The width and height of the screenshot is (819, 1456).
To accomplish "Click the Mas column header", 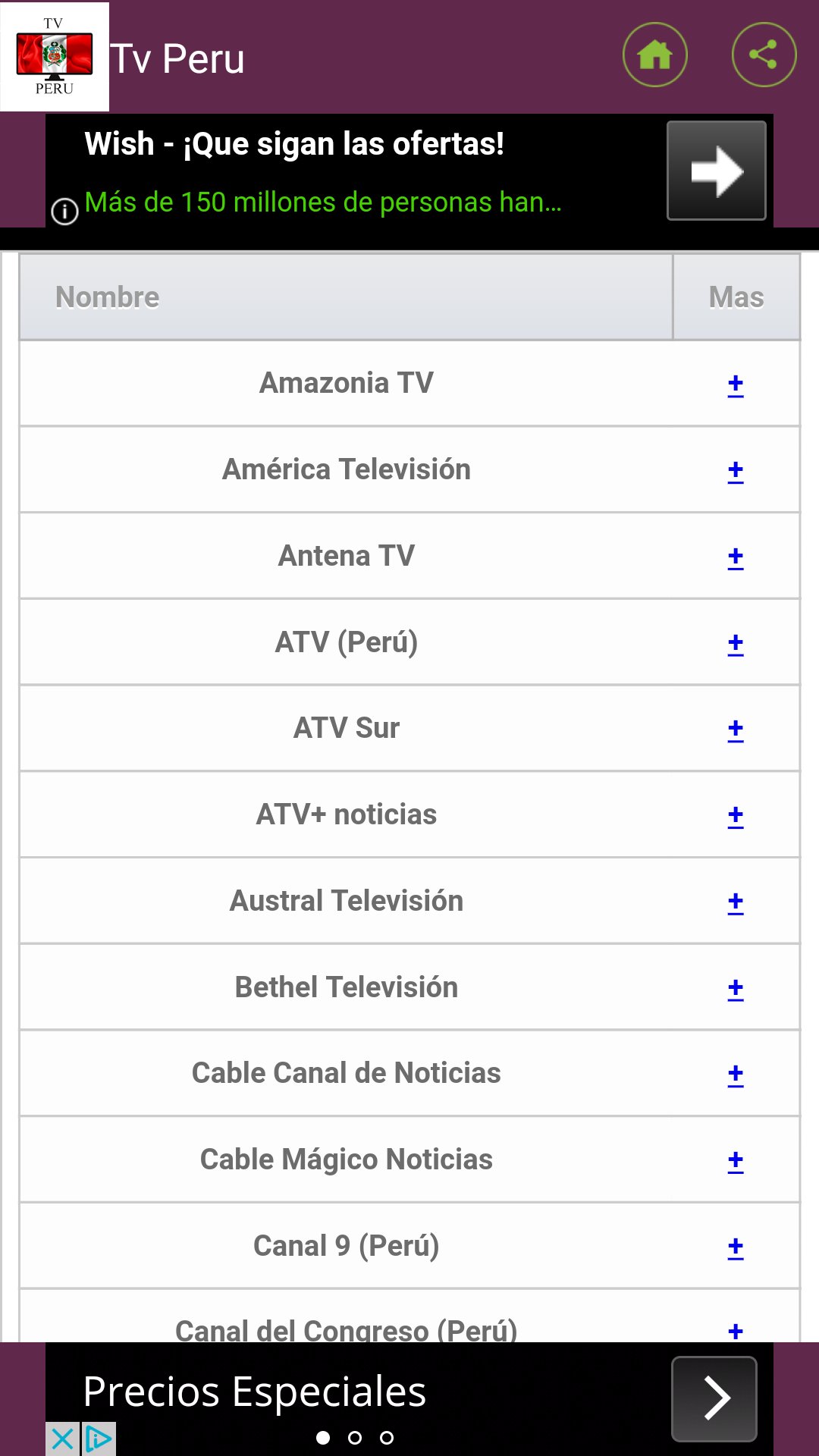I will pyautogui.click(x=735, y=297).
